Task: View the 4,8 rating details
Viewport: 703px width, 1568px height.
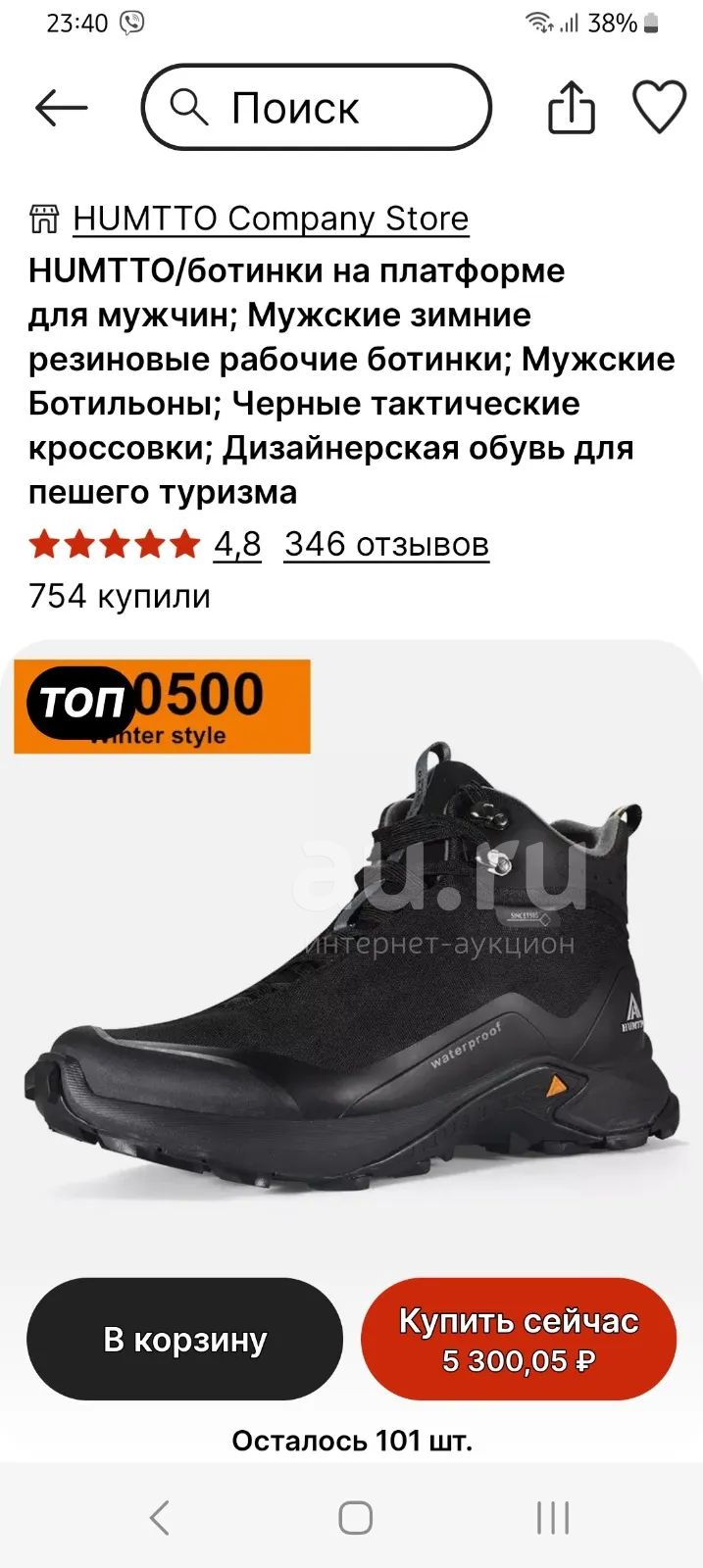Action: pyautogui.click(x=237, y=544)
